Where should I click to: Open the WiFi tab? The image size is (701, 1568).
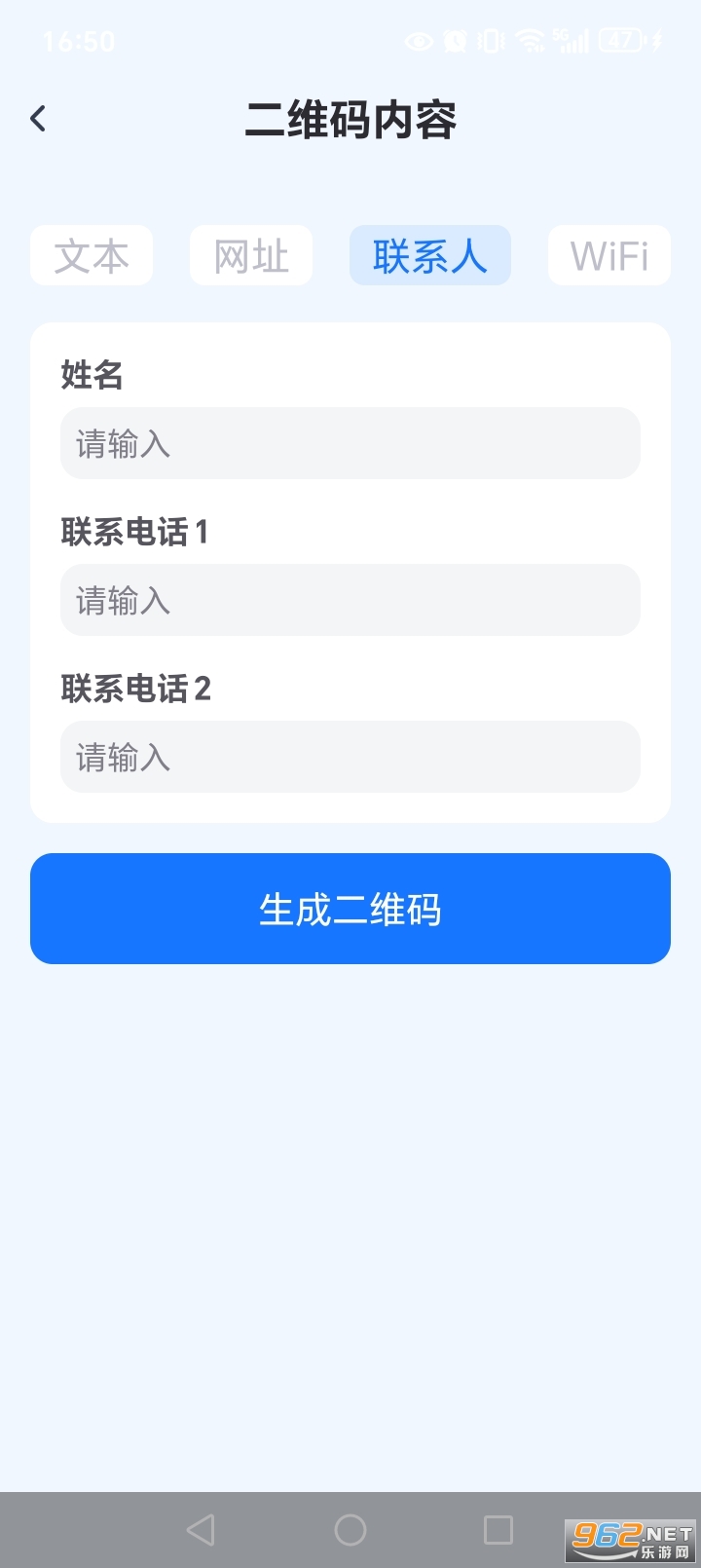[609, 256]
